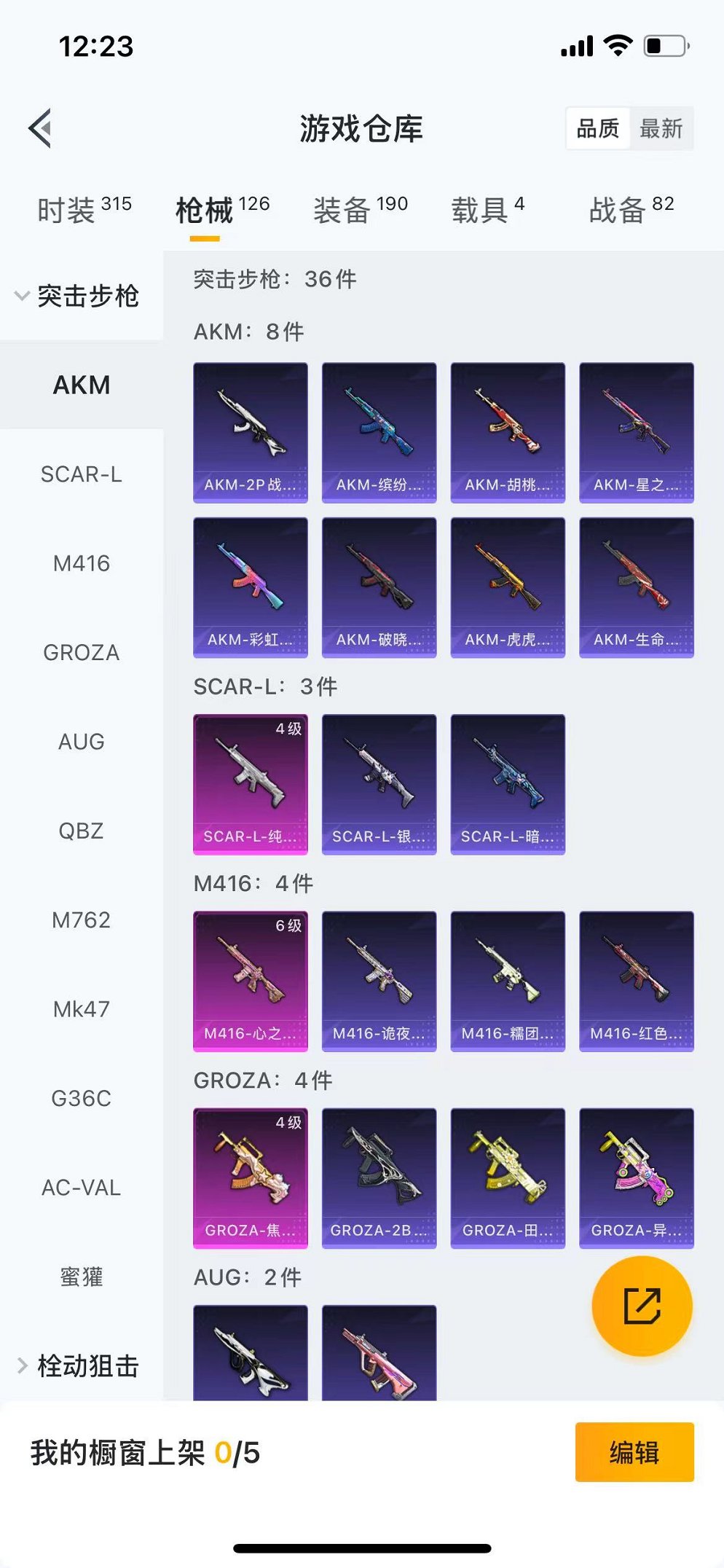
Task: Select Mk47 in the side list
Action: tap(81, 1009)
